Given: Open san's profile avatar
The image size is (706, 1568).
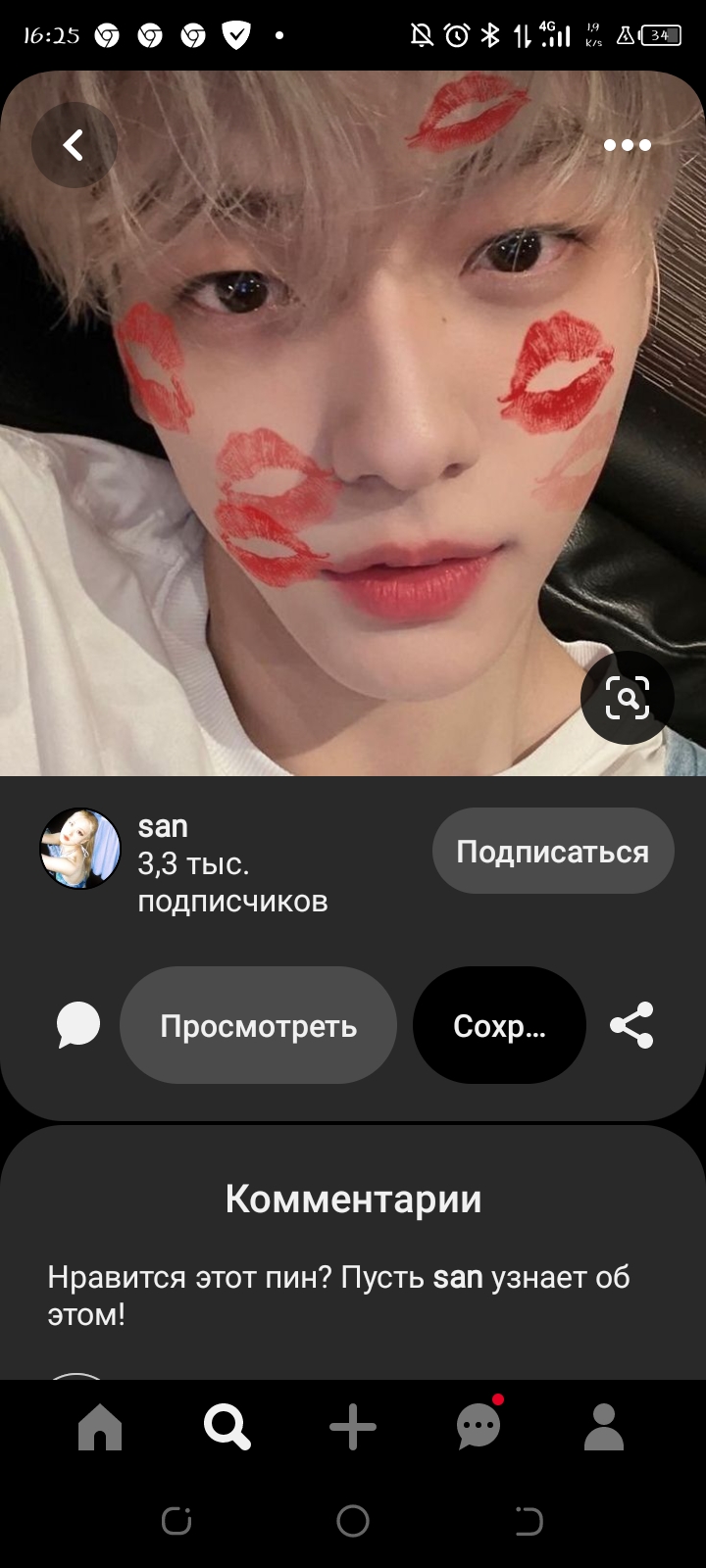Looking at the screenshot, I should point(80,849).
